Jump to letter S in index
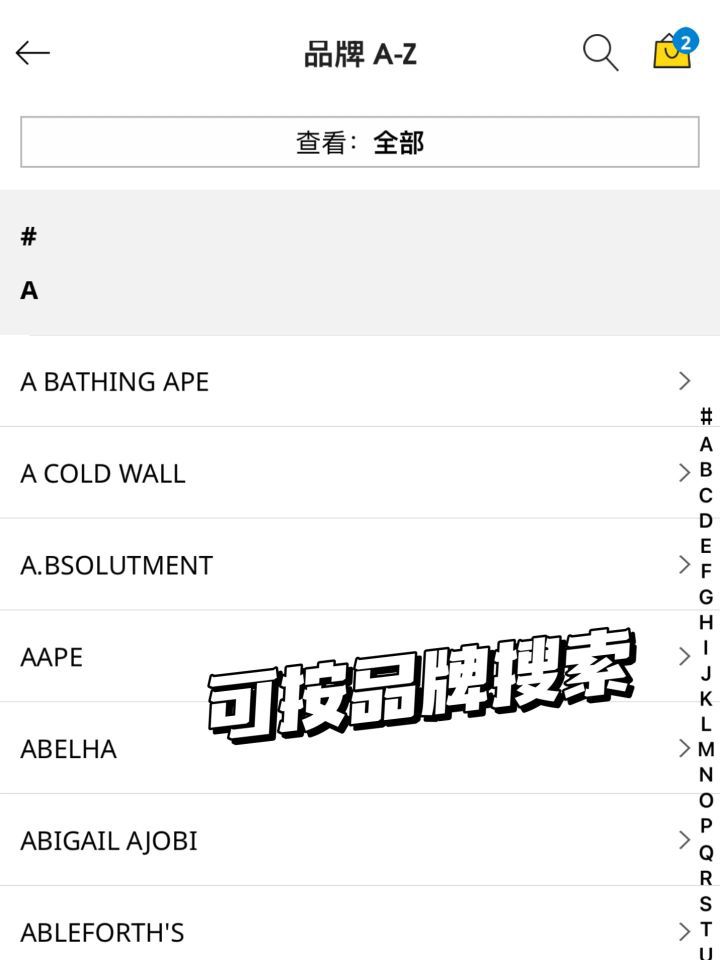 [706, 904]
